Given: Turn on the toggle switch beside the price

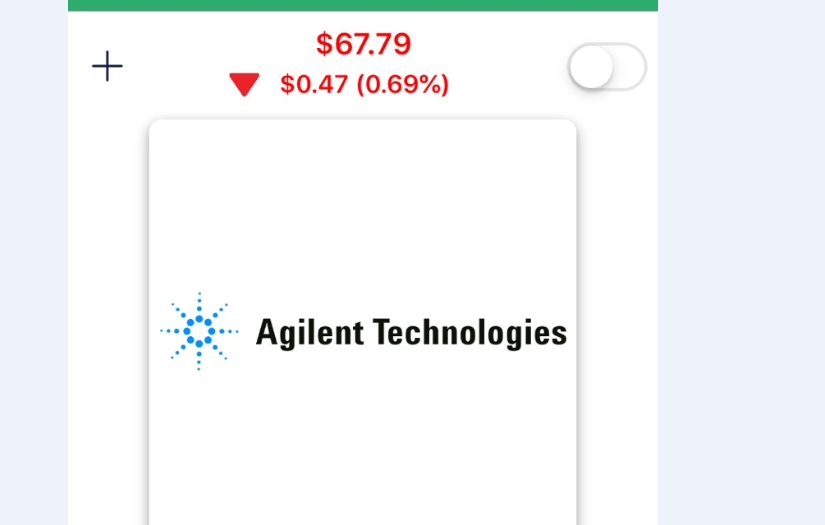Looking at the screenshot, I should click(x=606, y=67).
